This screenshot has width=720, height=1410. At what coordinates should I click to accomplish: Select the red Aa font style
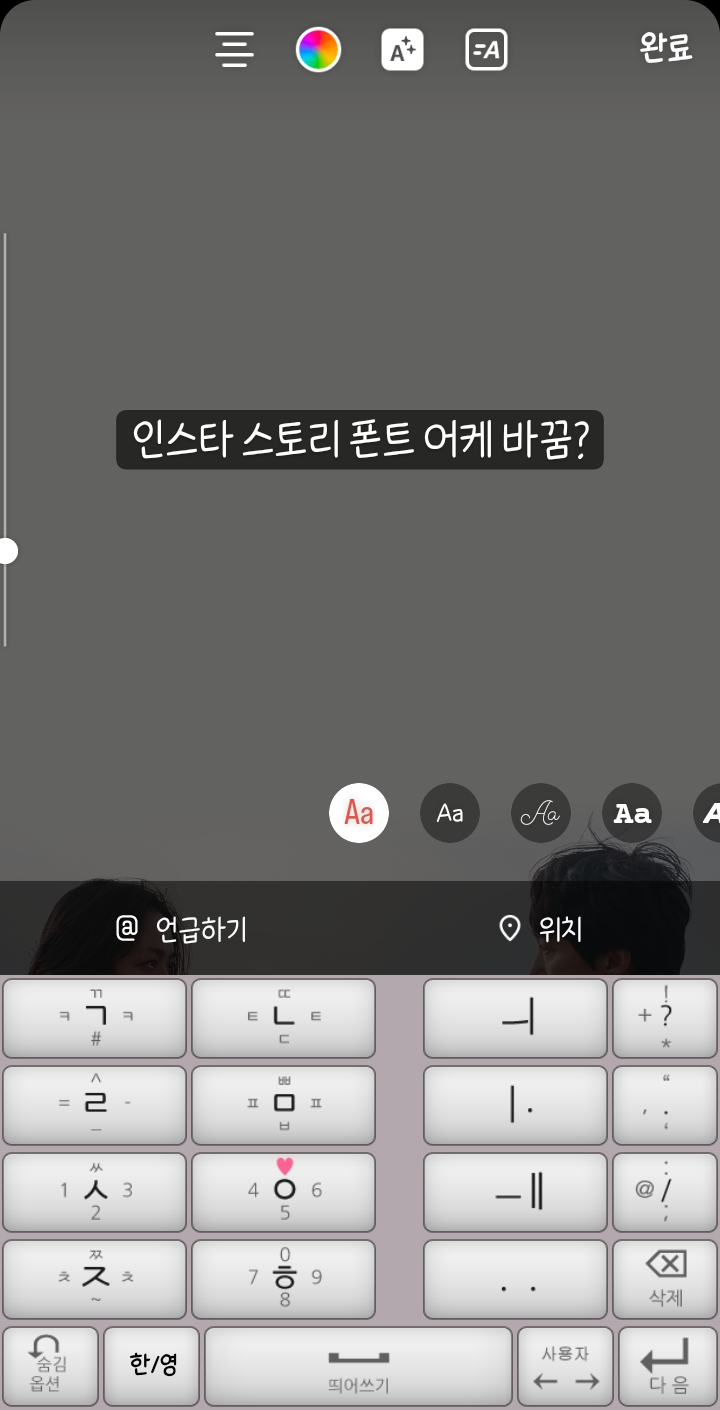click(359, 813)
